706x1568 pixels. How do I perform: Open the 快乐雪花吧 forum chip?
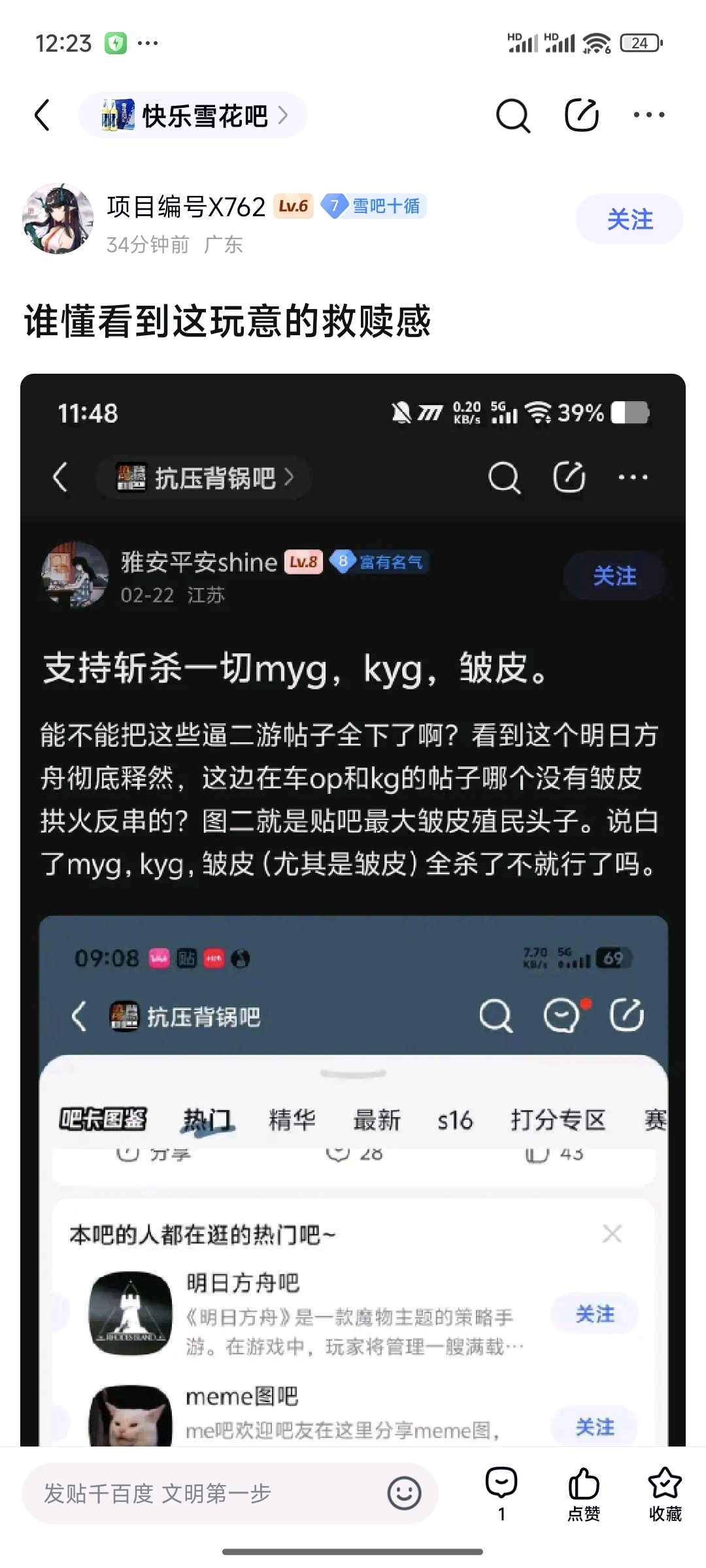click(x=193, y=116)
